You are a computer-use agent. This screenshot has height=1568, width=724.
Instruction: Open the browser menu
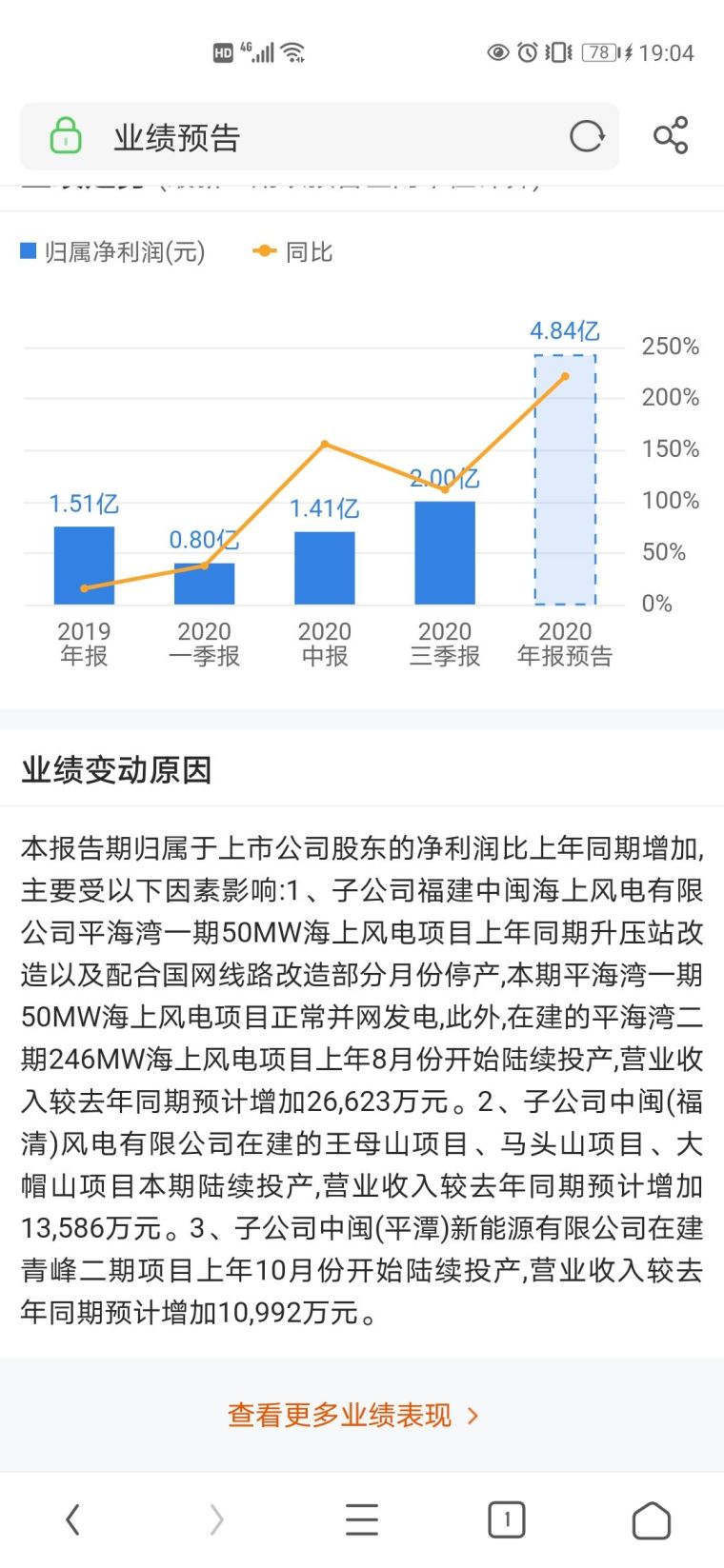[362, 1519]
